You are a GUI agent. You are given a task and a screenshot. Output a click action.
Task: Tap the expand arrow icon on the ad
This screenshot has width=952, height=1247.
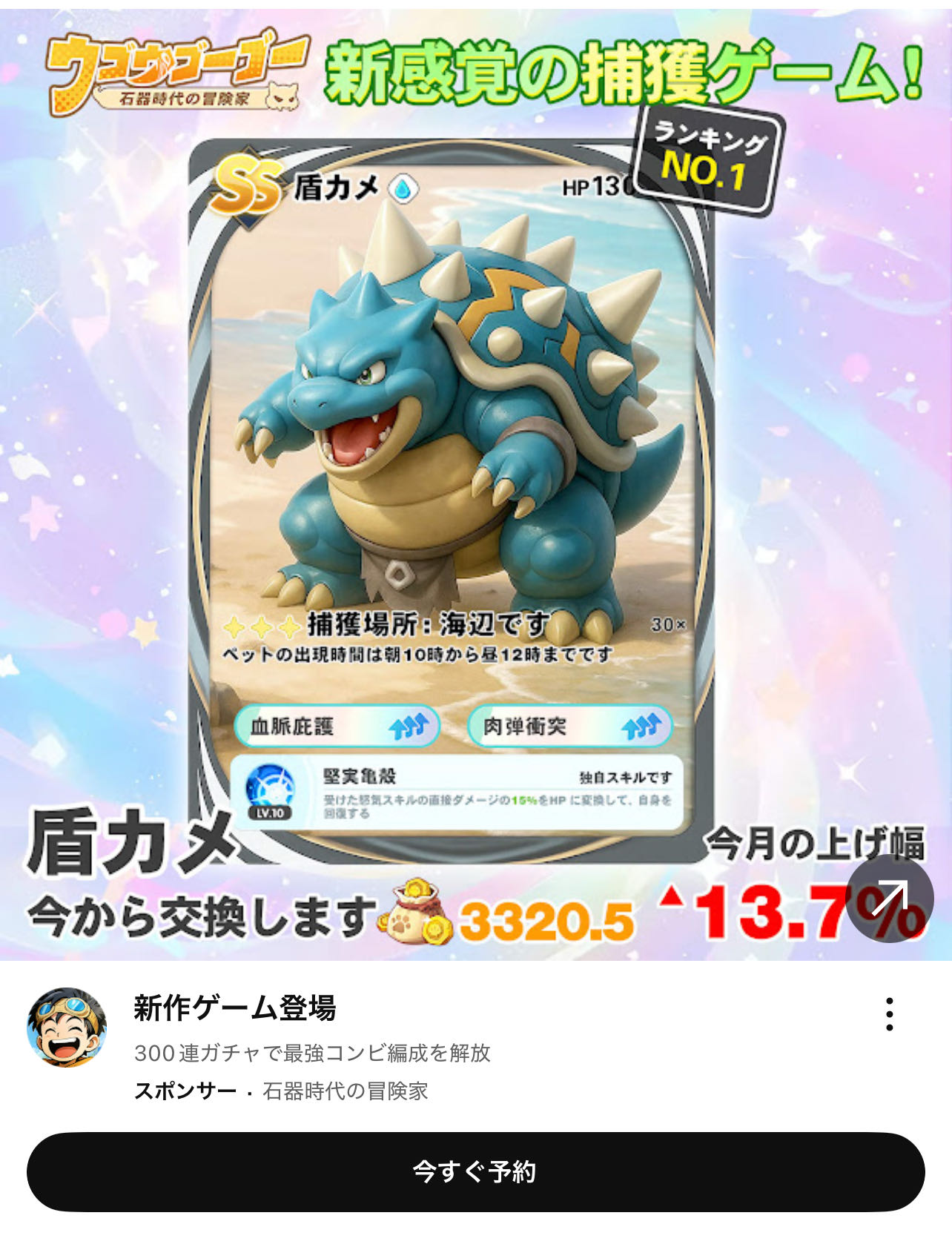(x=889, y=898)
